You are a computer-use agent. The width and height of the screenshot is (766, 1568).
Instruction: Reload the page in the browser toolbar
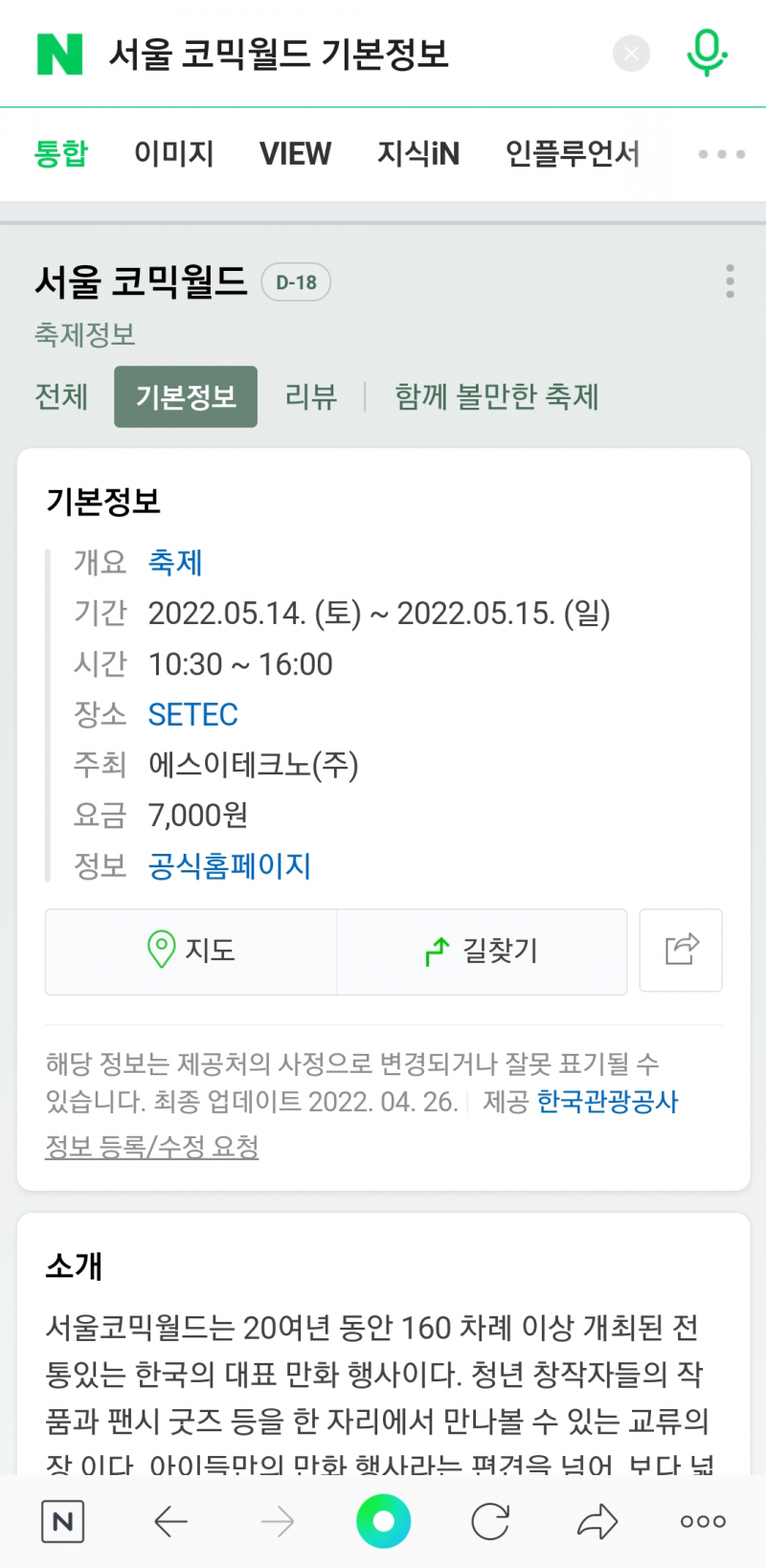[490, 1521]
